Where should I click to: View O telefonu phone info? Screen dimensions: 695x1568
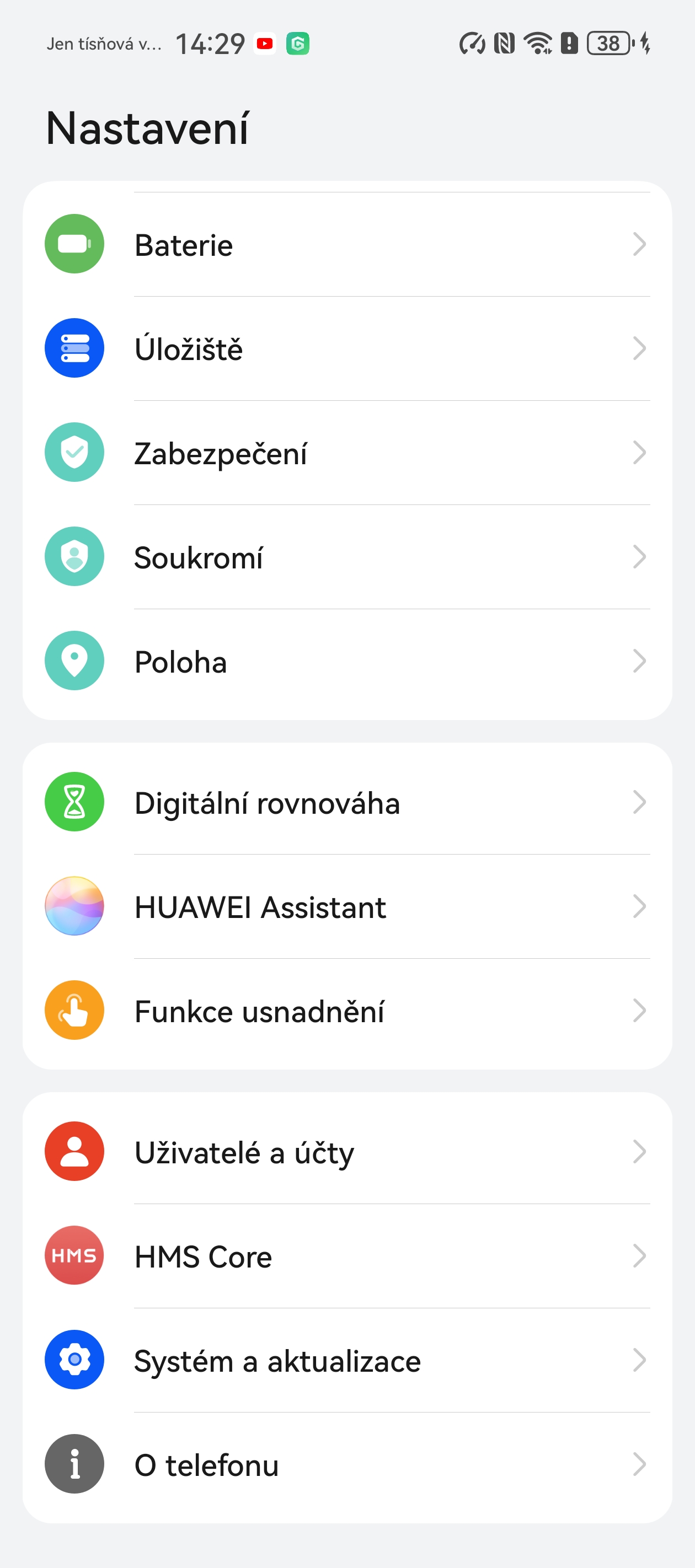347,1464
